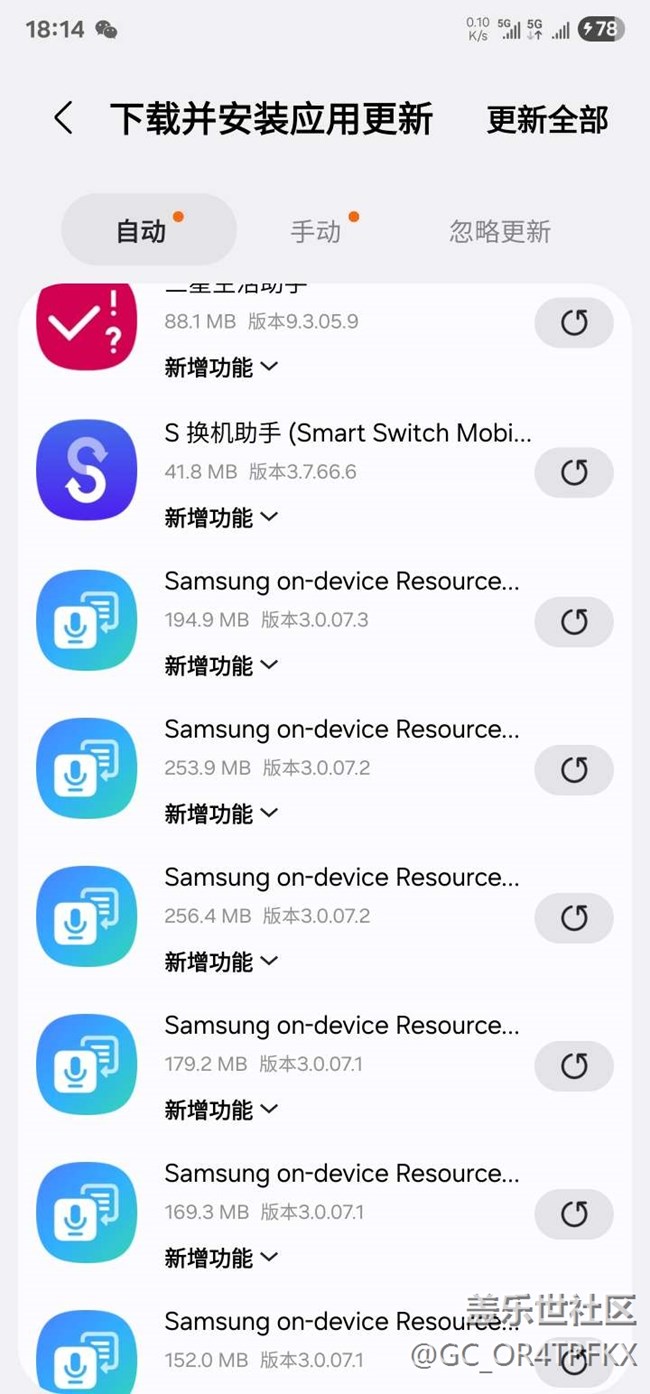Open the S 换机助手 app entry
The width and height of the screenshot is (650, 1394).
coord(347,433)
